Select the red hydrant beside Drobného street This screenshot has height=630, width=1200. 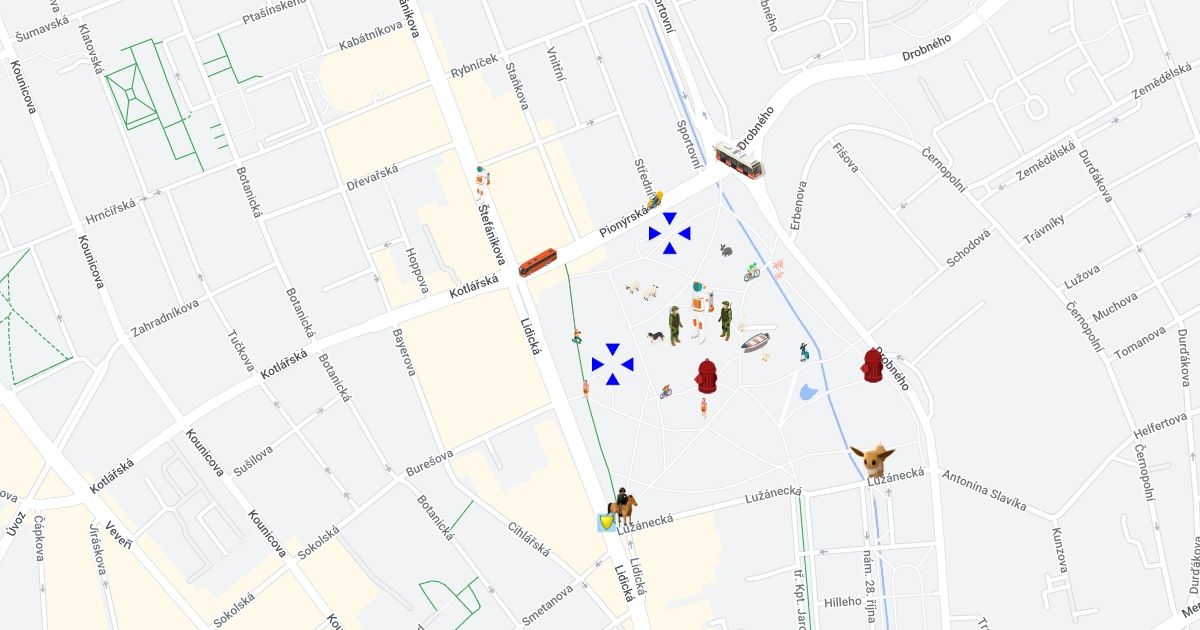[872, 367]
